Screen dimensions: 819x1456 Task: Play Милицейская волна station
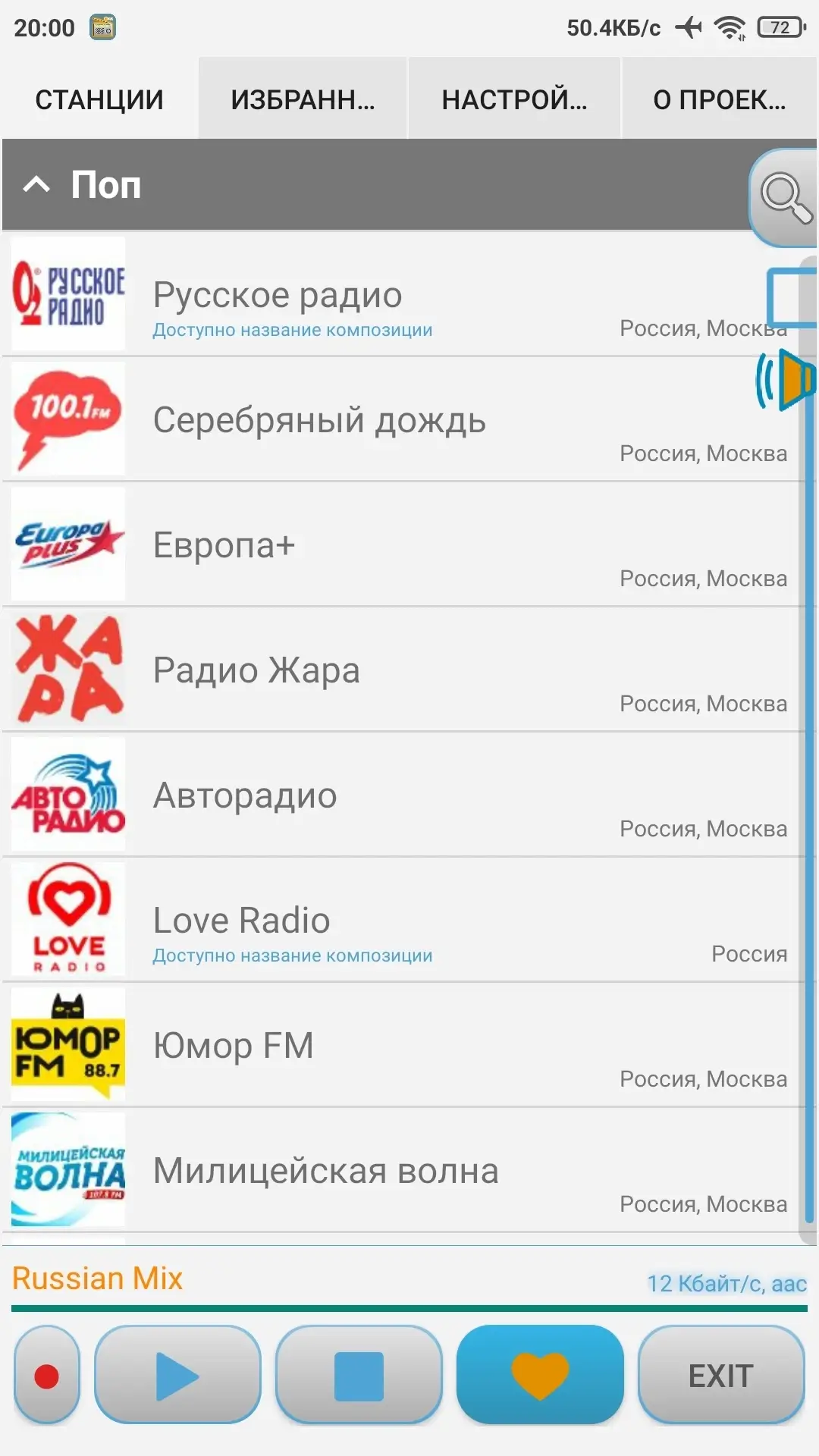point(402,1170)
